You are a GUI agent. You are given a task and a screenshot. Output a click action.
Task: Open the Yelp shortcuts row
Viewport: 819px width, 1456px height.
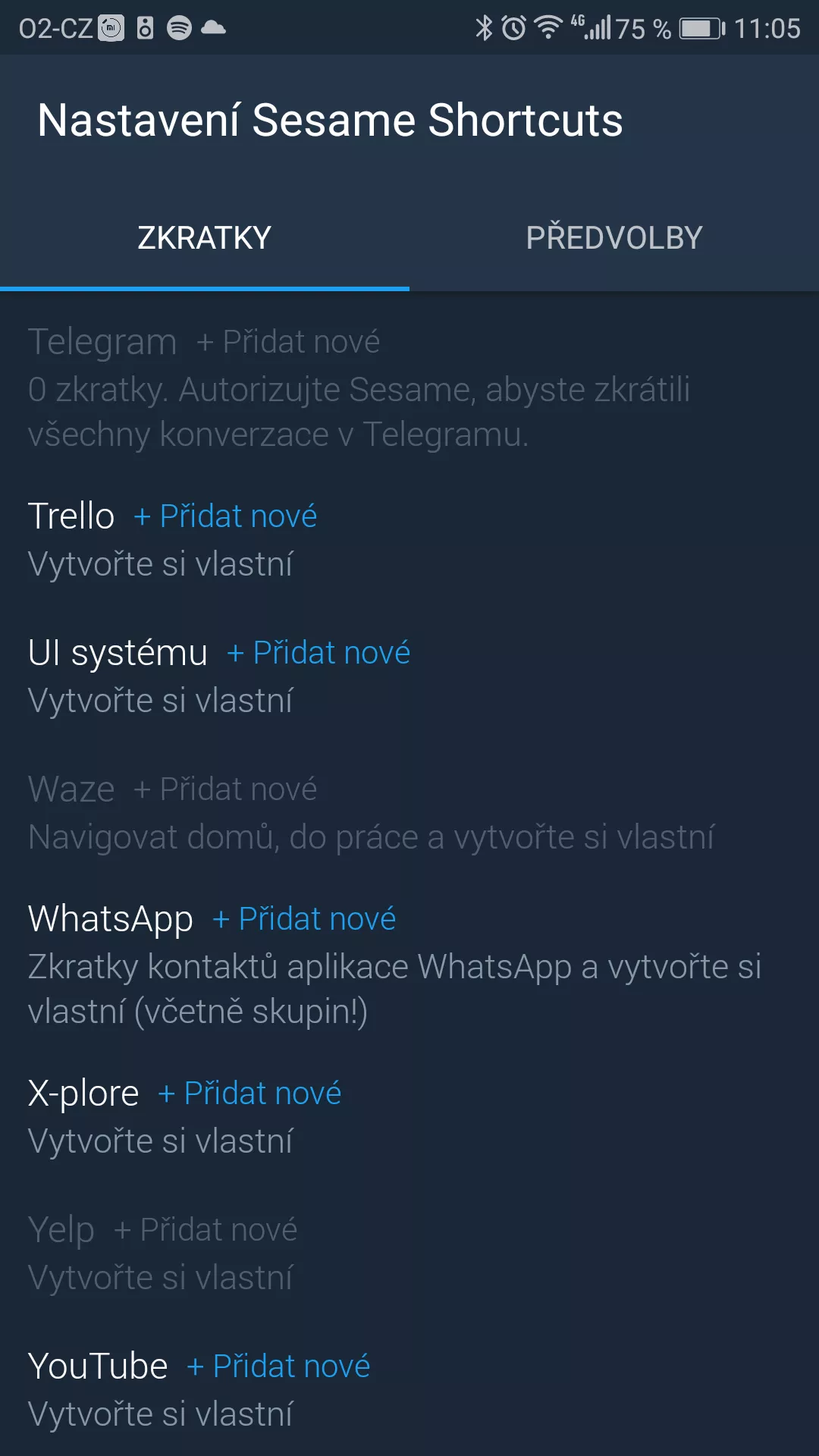[409, 1254]
